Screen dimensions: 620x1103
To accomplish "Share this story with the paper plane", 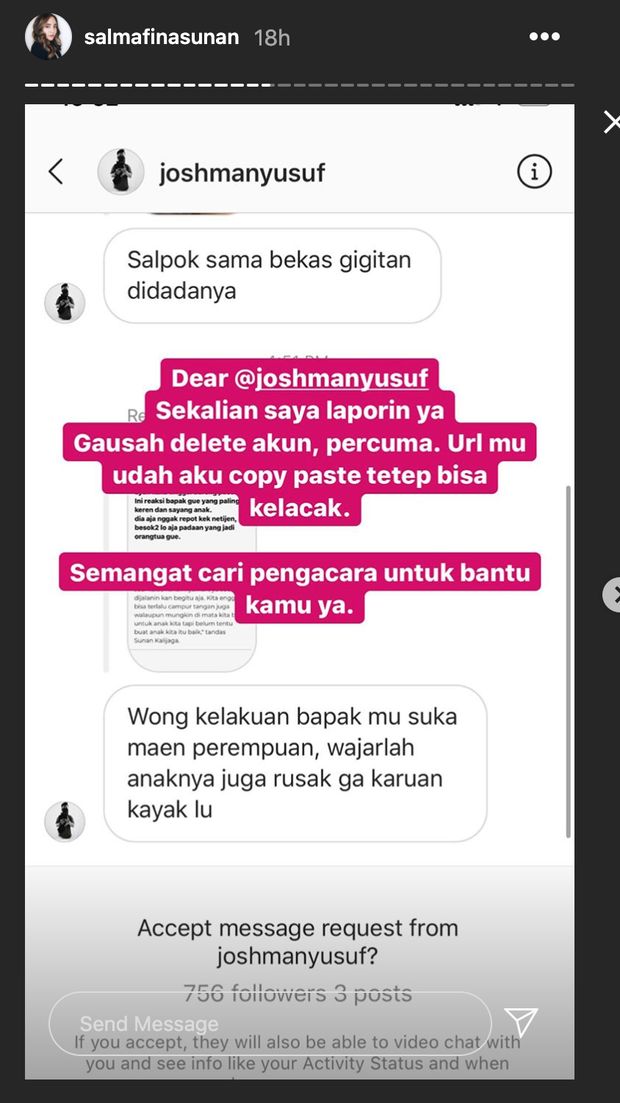I will click(x=521, y=1022).
